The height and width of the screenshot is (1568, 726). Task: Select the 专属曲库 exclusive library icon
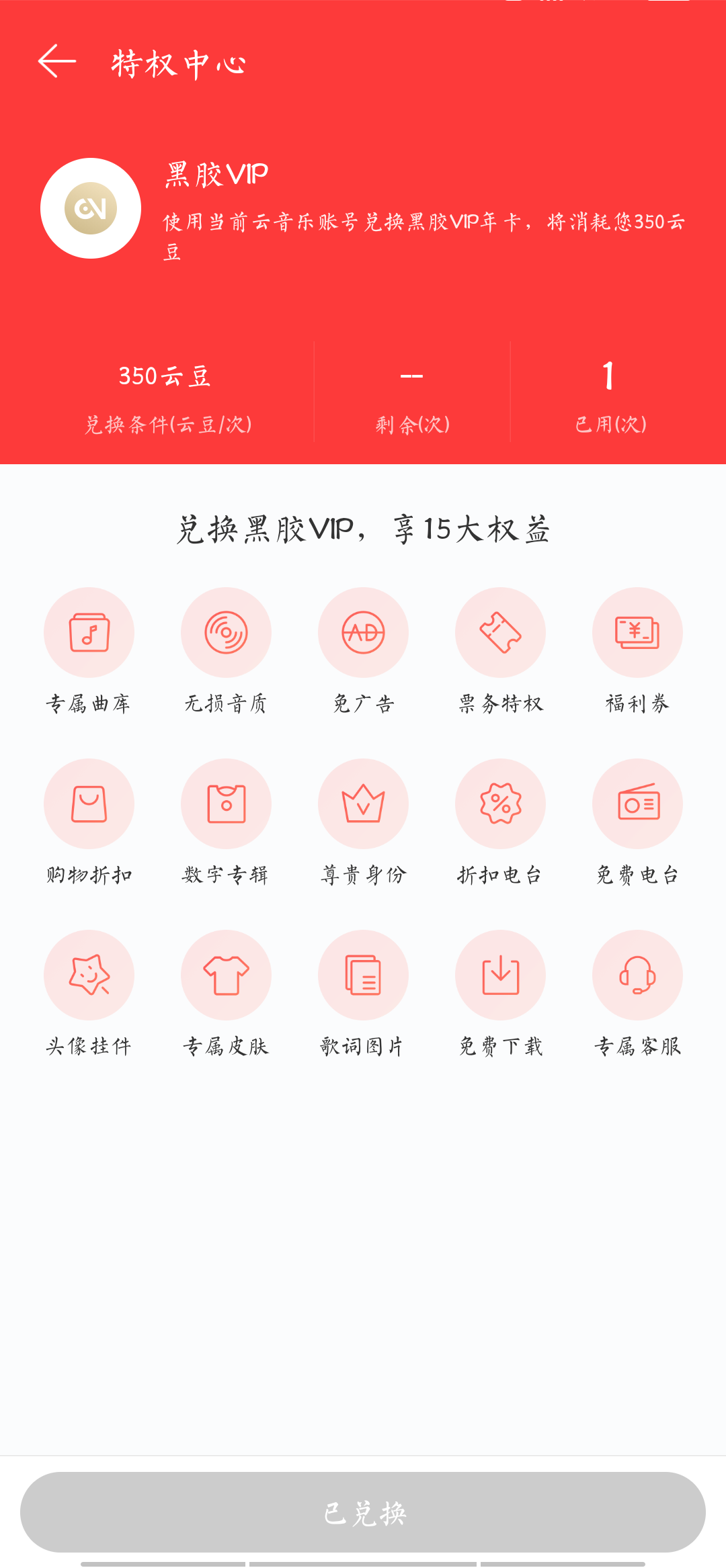coord(89,632)
